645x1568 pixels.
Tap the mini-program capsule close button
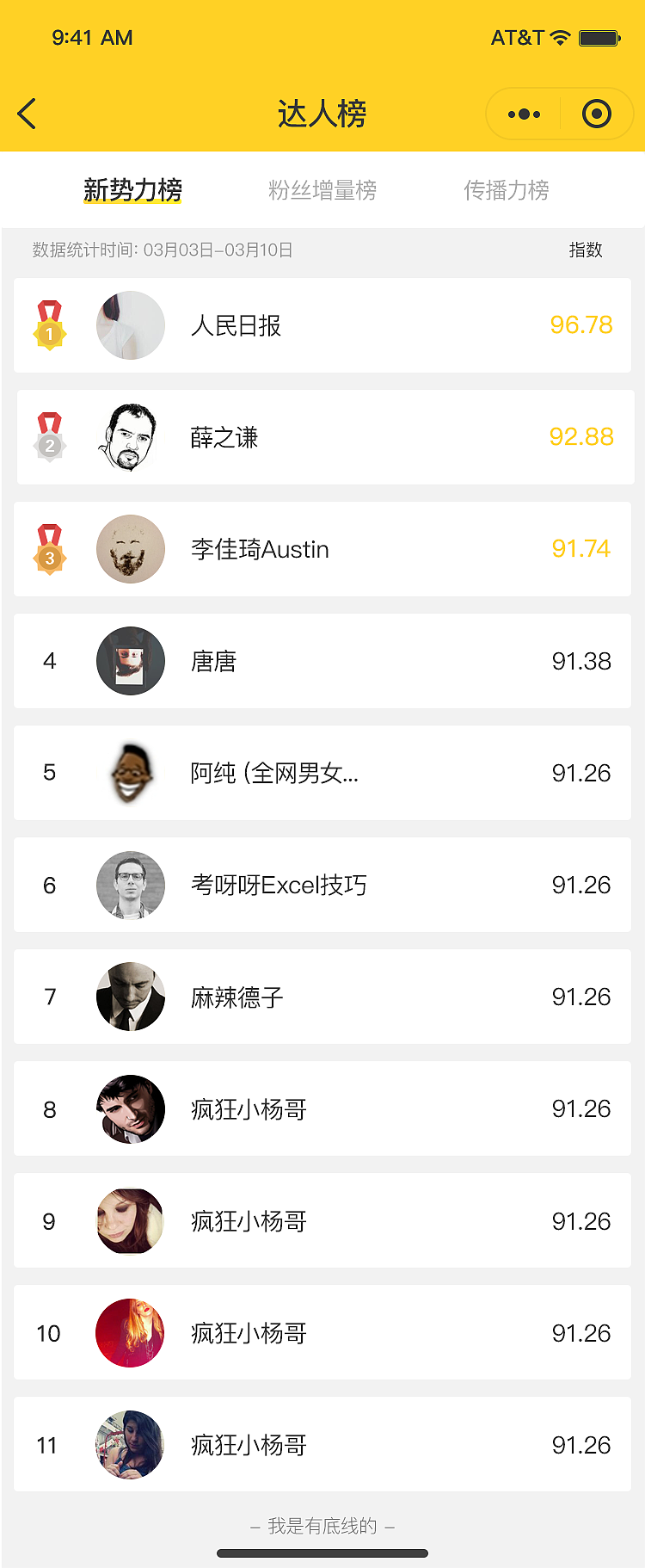tap(597, 113)
